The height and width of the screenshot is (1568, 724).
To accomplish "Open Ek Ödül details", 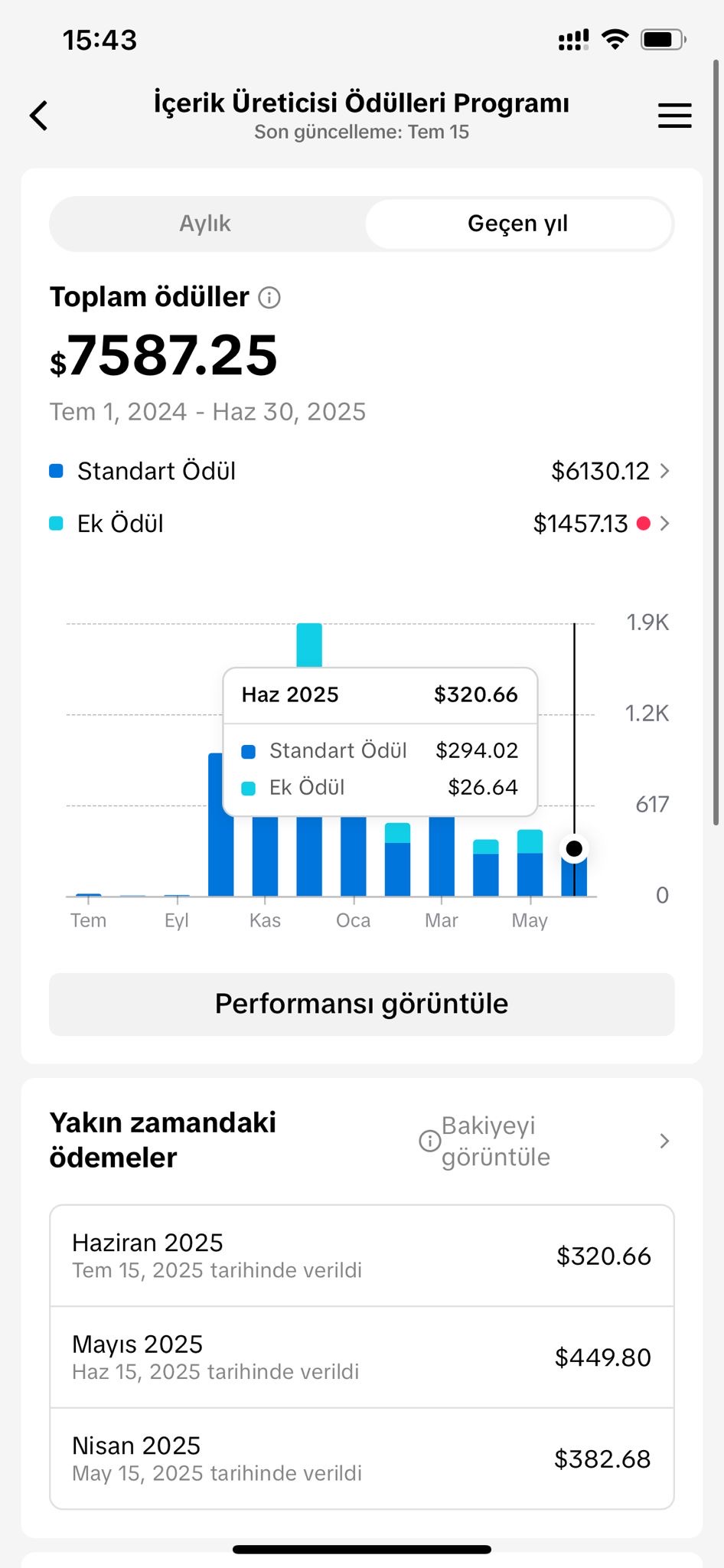I will pos(361,524).
